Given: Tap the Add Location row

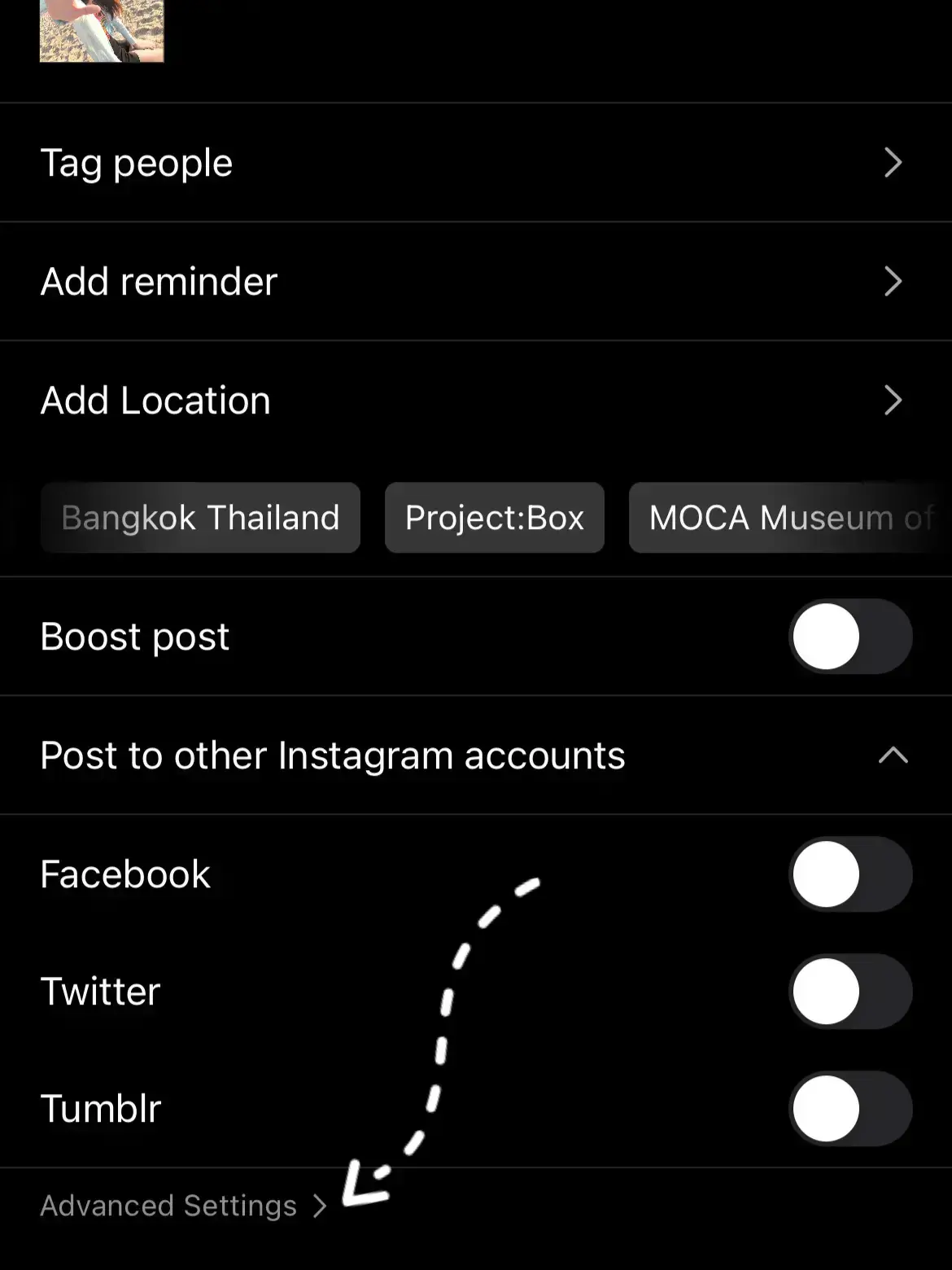Looking at the screenshot, I should 155,401.
